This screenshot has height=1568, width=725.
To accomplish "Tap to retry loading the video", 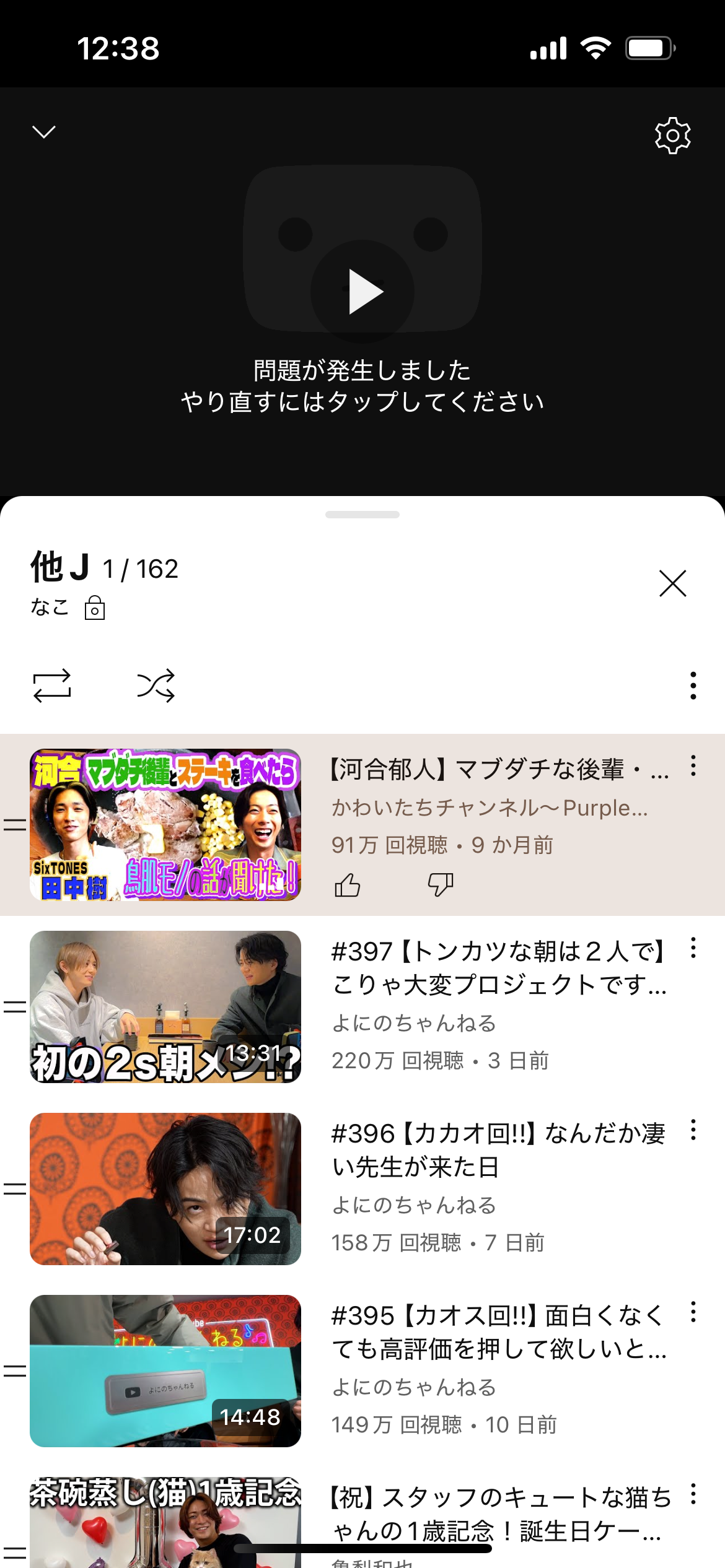I will (362, 291).
